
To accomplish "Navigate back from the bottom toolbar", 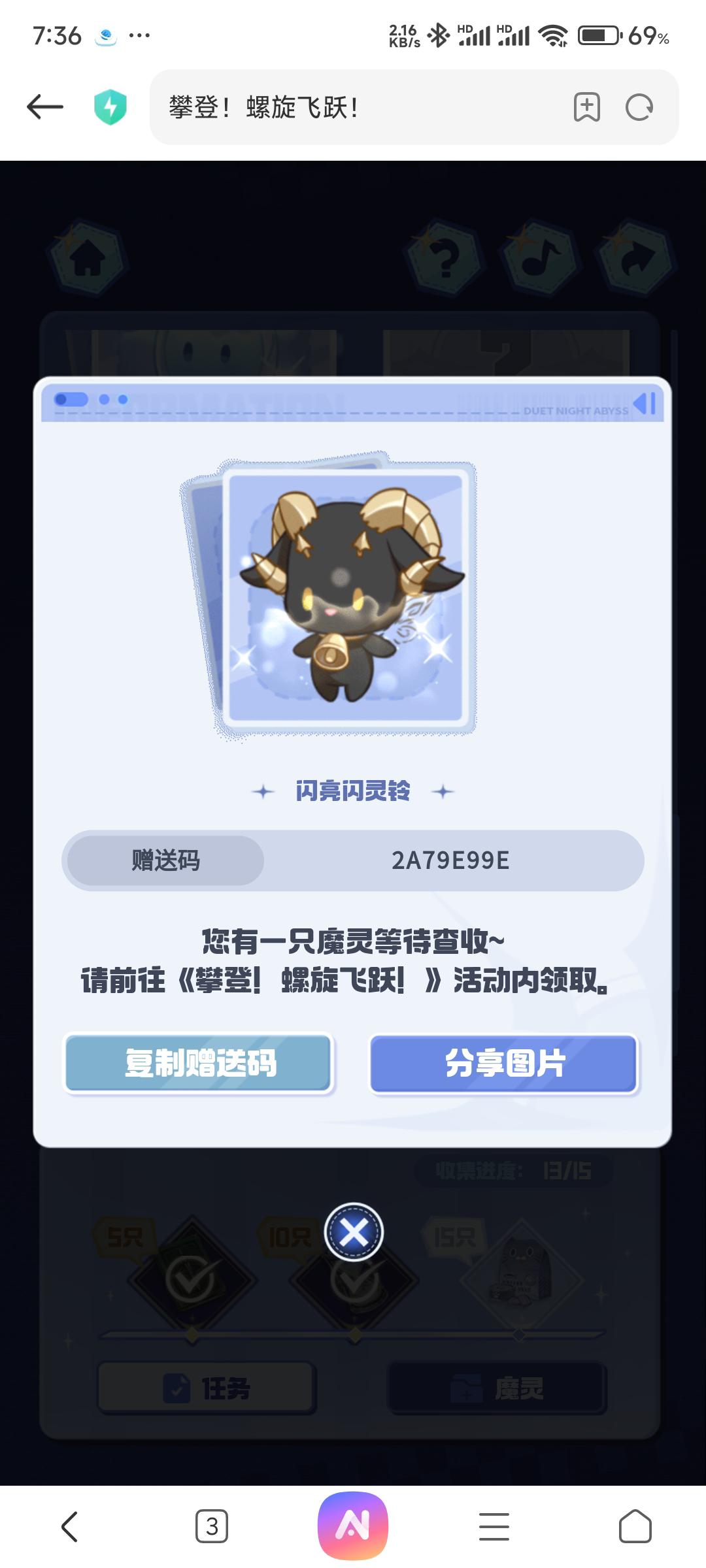I will [70, 1526].
